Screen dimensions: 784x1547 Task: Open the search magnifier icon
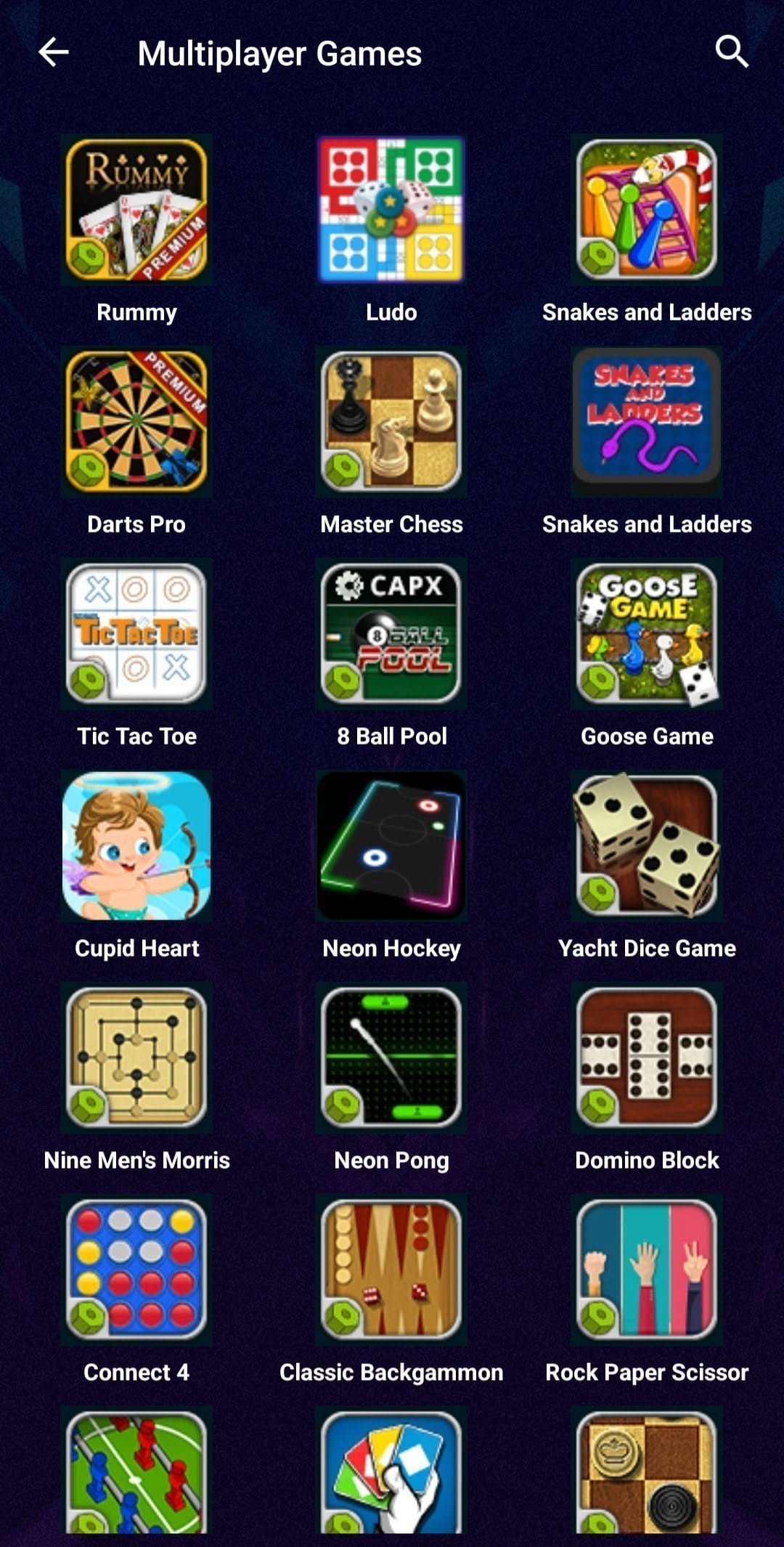732,52
